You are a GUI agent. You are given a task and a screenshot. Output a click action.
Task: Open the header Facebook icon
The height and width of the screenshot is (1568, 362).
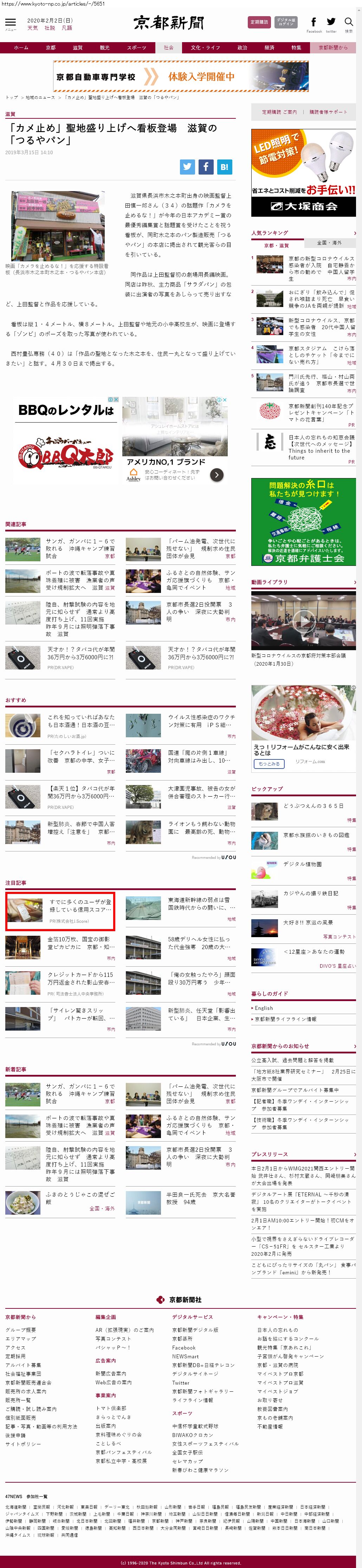(314, 22)
